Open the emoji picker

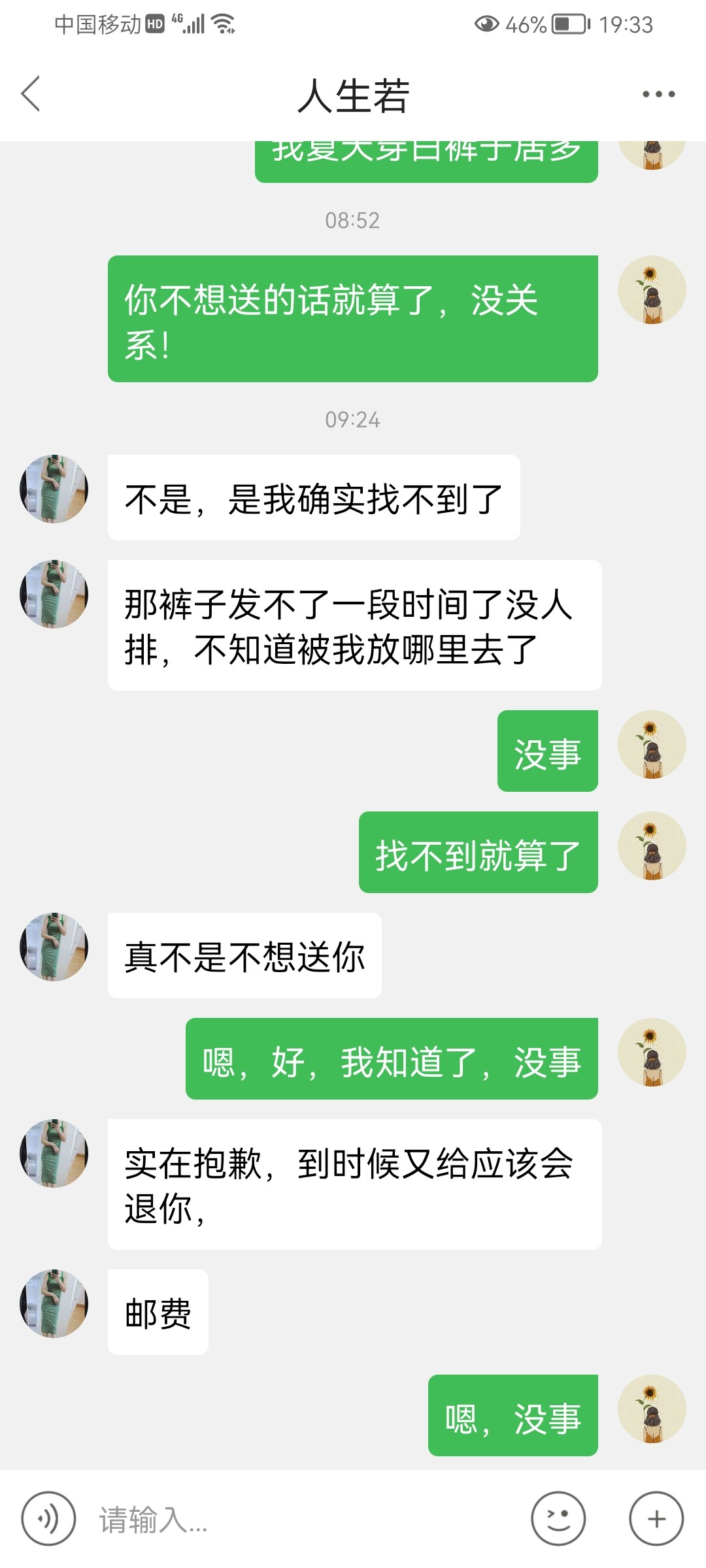point(558,1518)
